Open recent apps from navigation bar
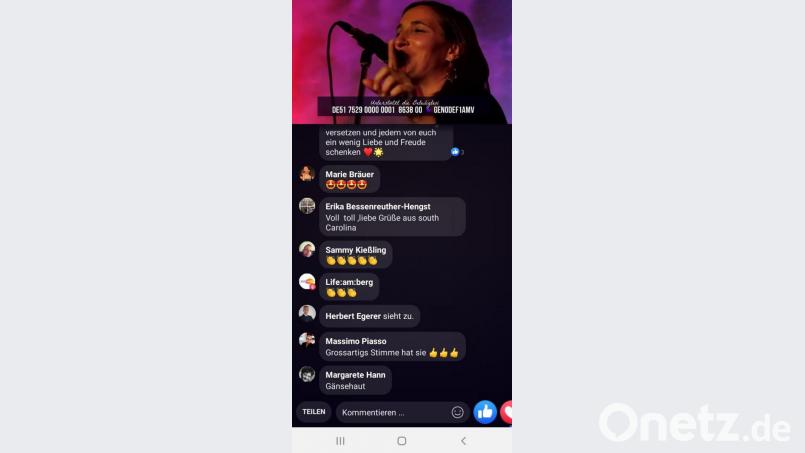 click(340, 441)
